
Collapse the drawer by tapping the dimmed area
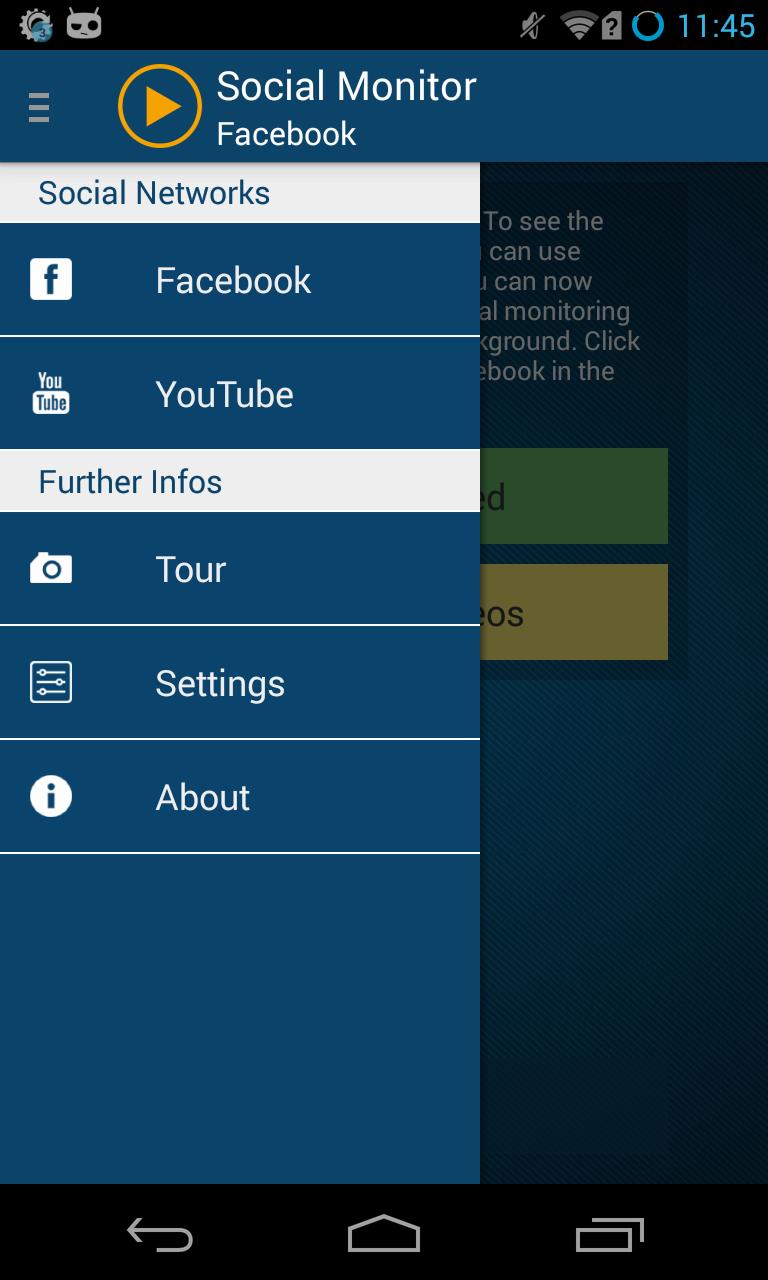coord(620,950)
